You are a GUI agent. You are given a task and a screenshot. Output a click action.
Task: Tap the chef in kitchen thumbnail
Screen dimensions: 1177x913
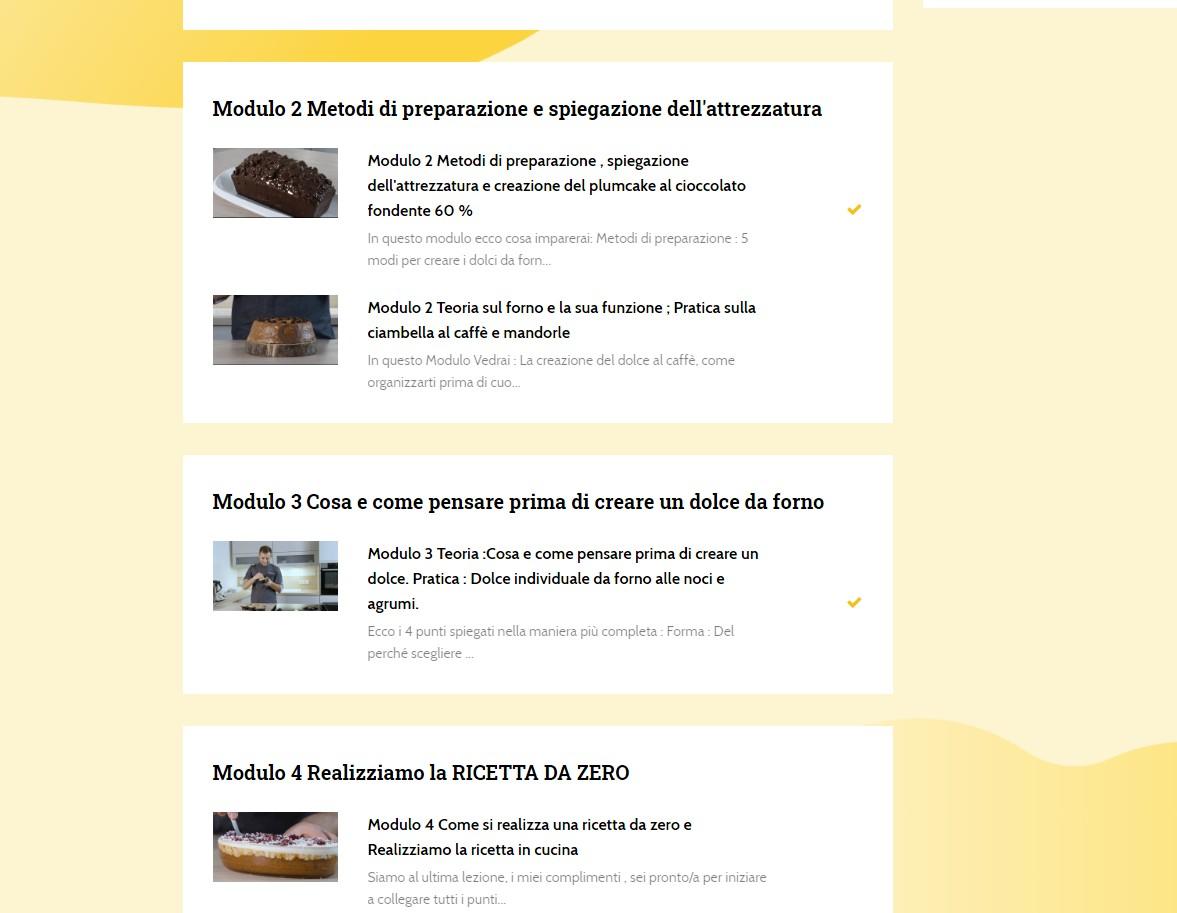coord(275,576)
